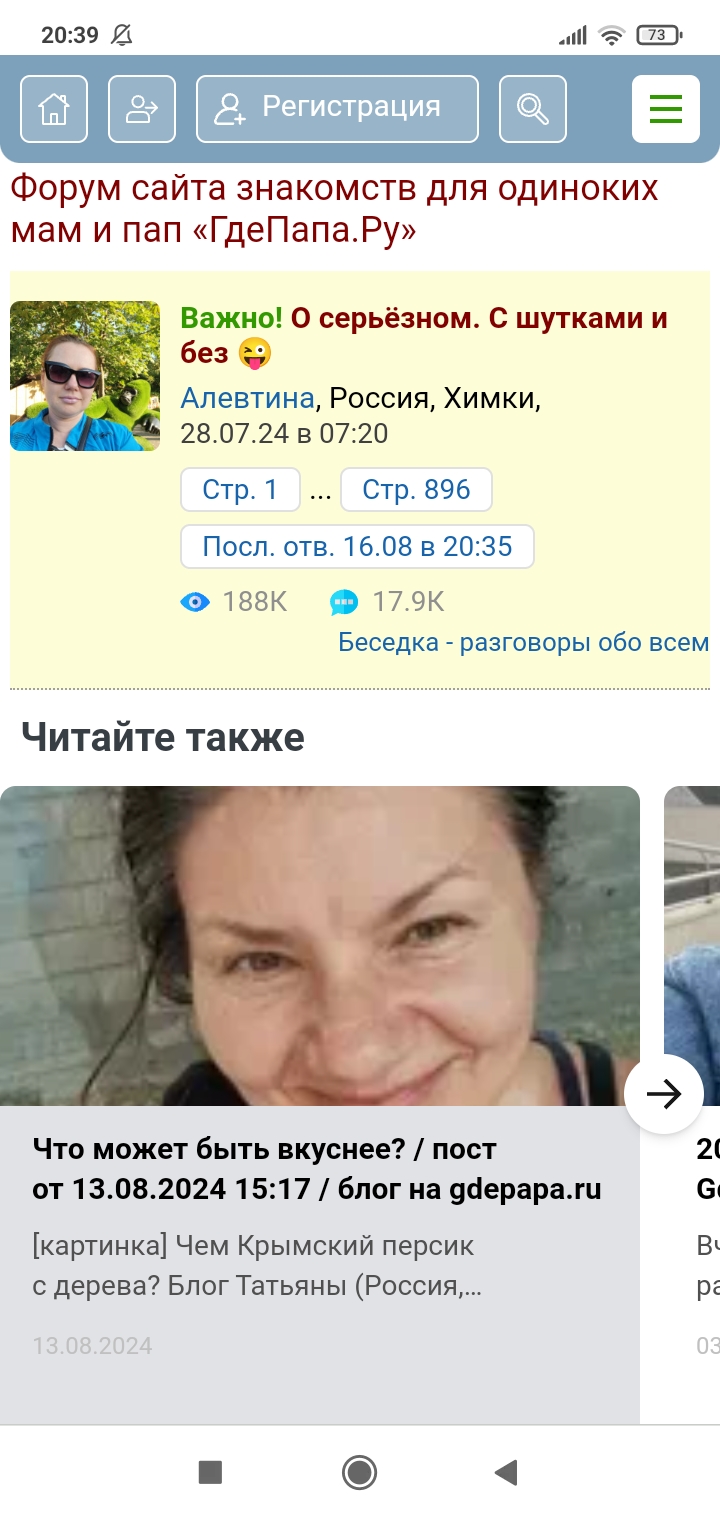Viewport: 720px width, 1520px height.
Task: Open the login icon
Action: [x=142, y=109]
